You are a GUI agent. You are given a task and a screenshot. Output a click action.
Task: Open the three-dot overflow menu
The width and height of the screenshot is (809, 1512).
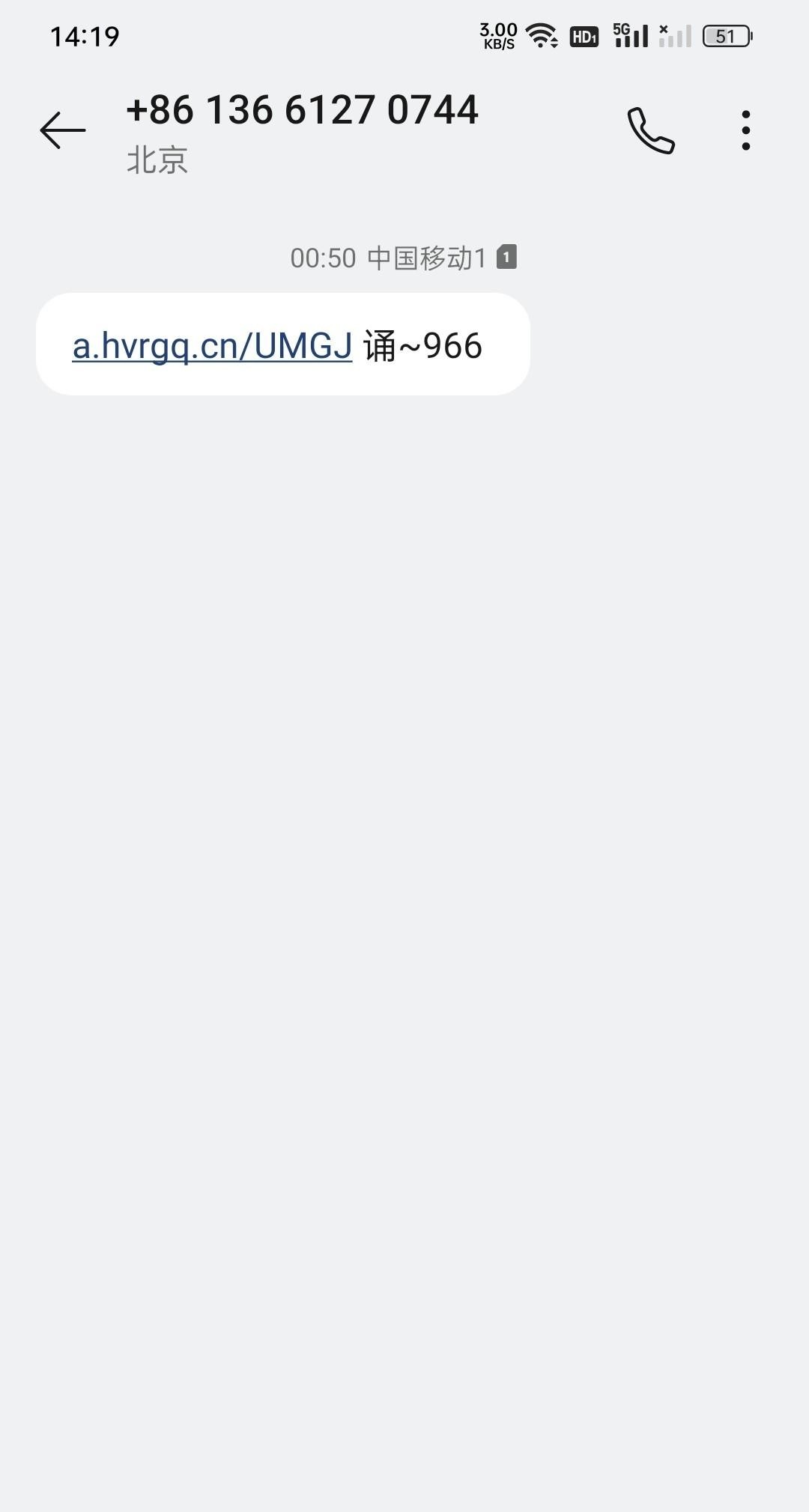pos(745,131)
